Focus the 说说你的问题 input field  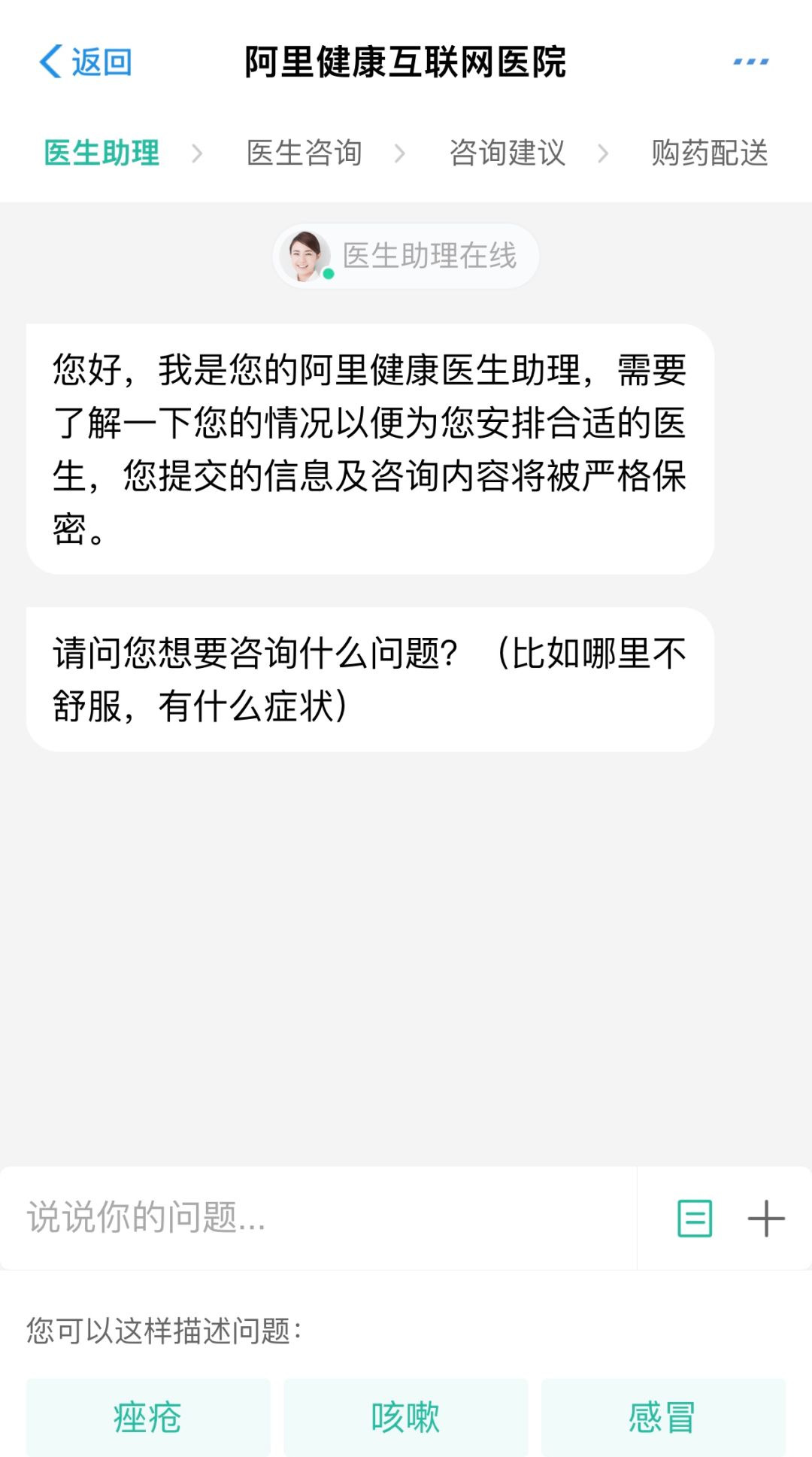(x=316, y=1217)
